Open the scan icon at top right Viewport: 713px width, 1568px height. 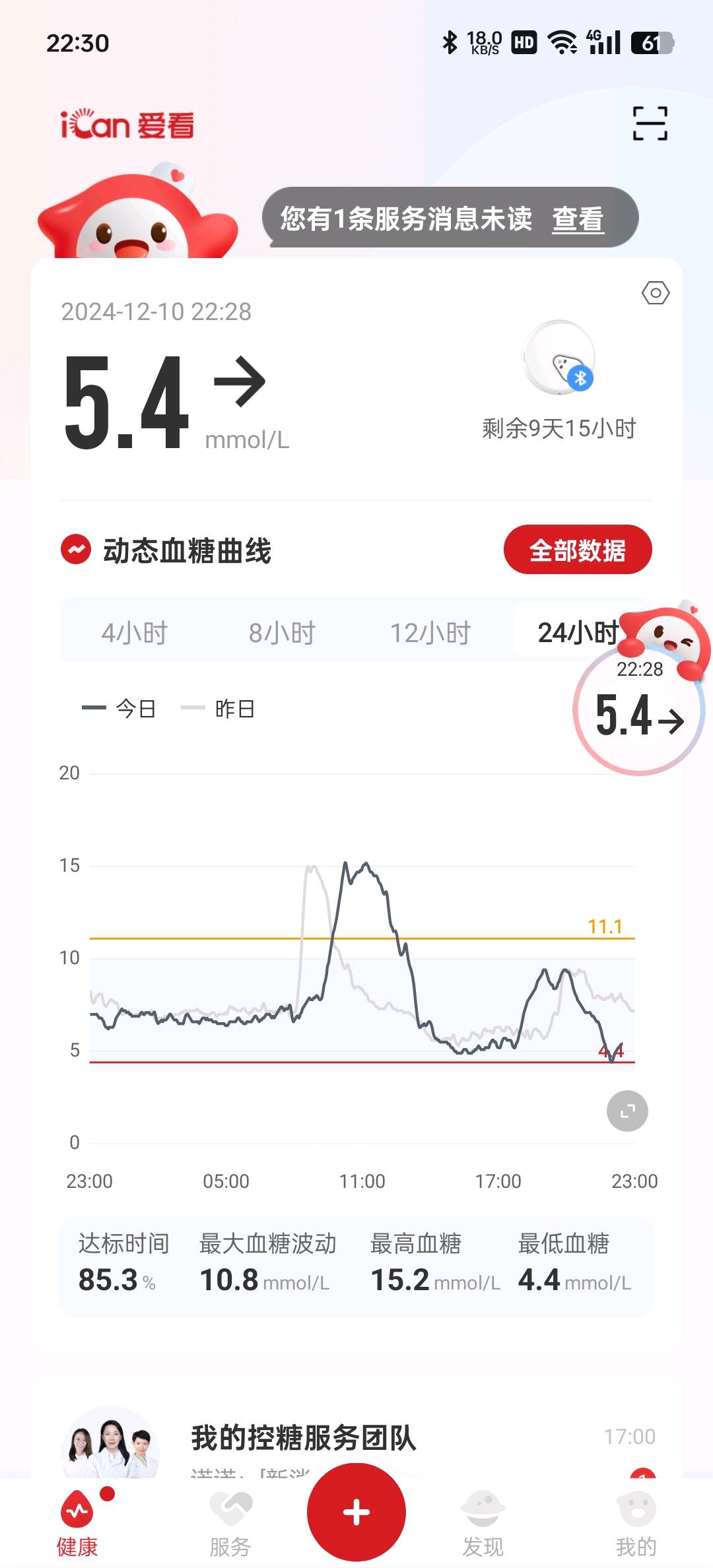(x=650, y=123)
